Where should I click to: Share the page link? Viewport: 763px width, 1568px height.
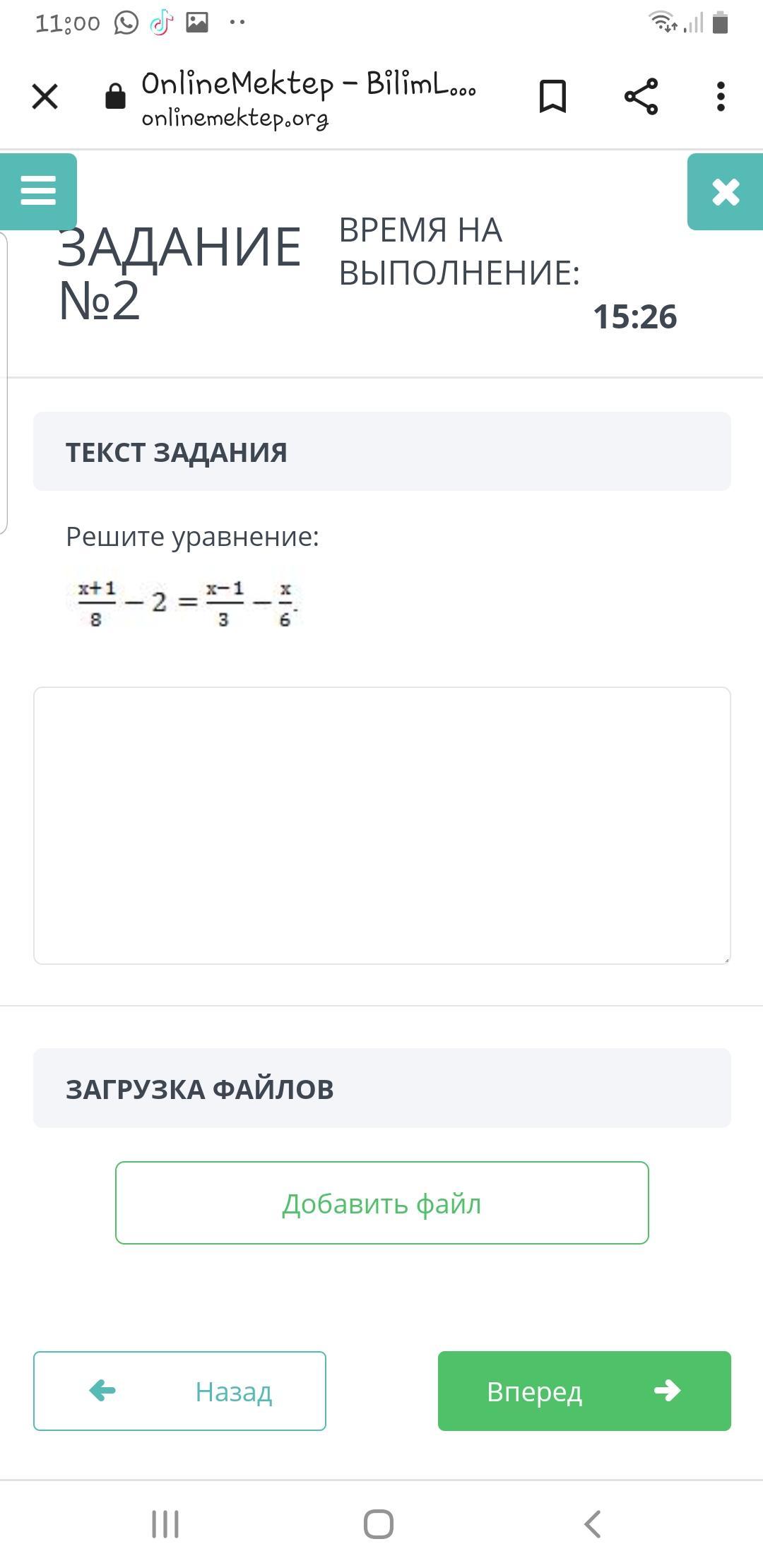[x=641, y=97]
